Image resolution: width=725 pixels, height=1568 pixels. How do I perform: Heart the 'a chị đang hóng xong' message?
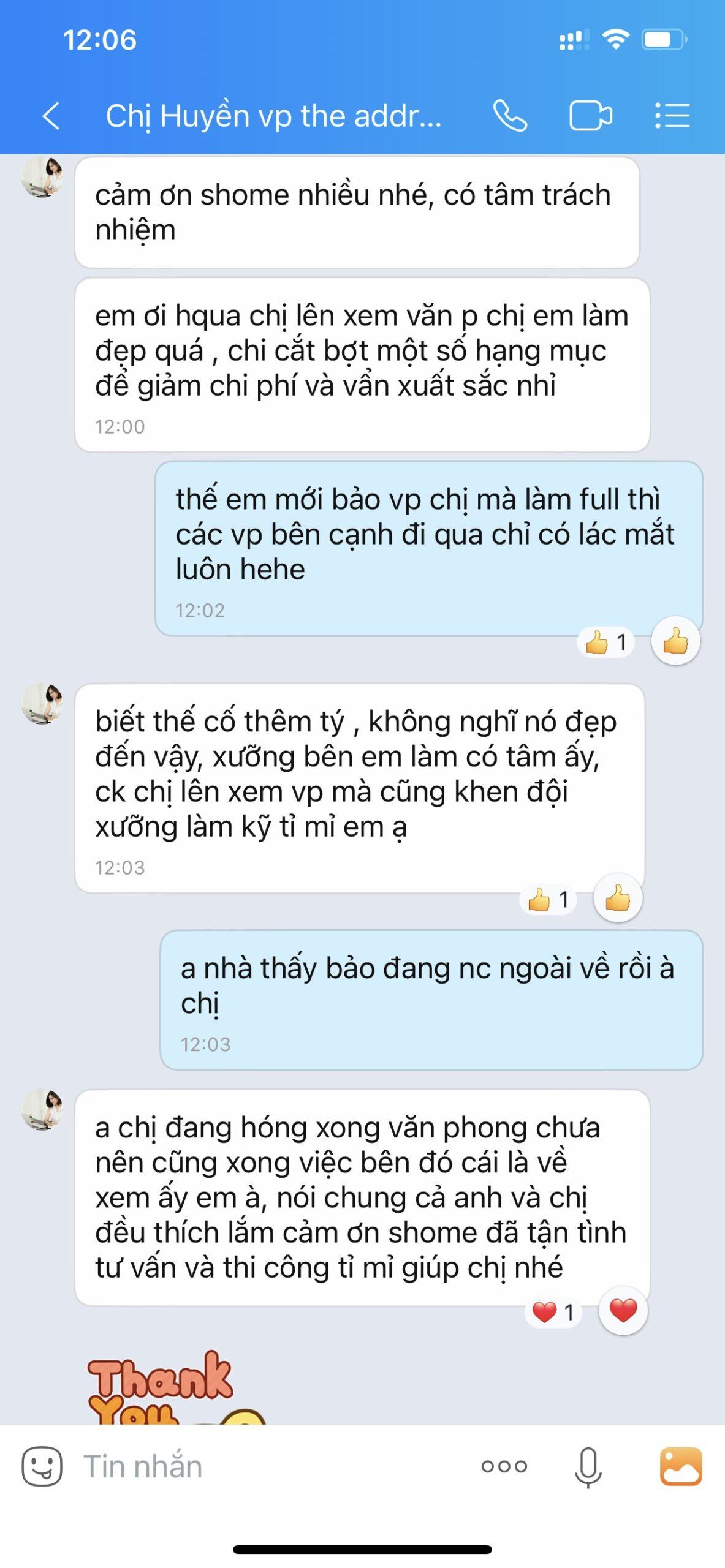coord(623,1311)
